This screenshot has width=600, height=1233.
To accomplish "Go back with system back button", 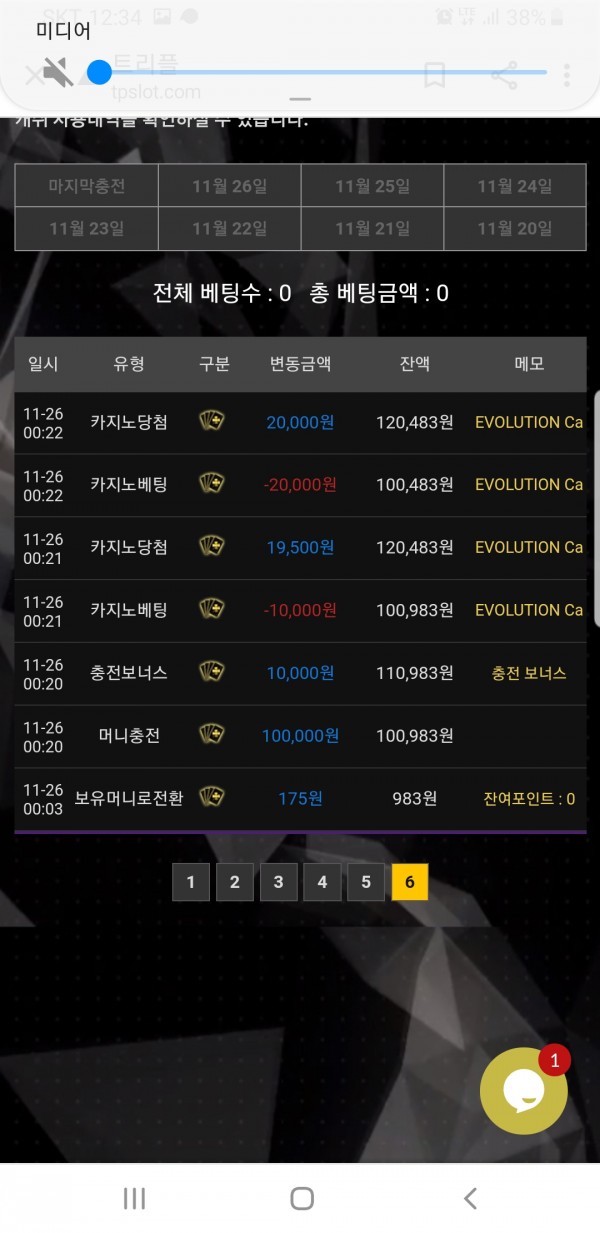I will click(470, 1198).
